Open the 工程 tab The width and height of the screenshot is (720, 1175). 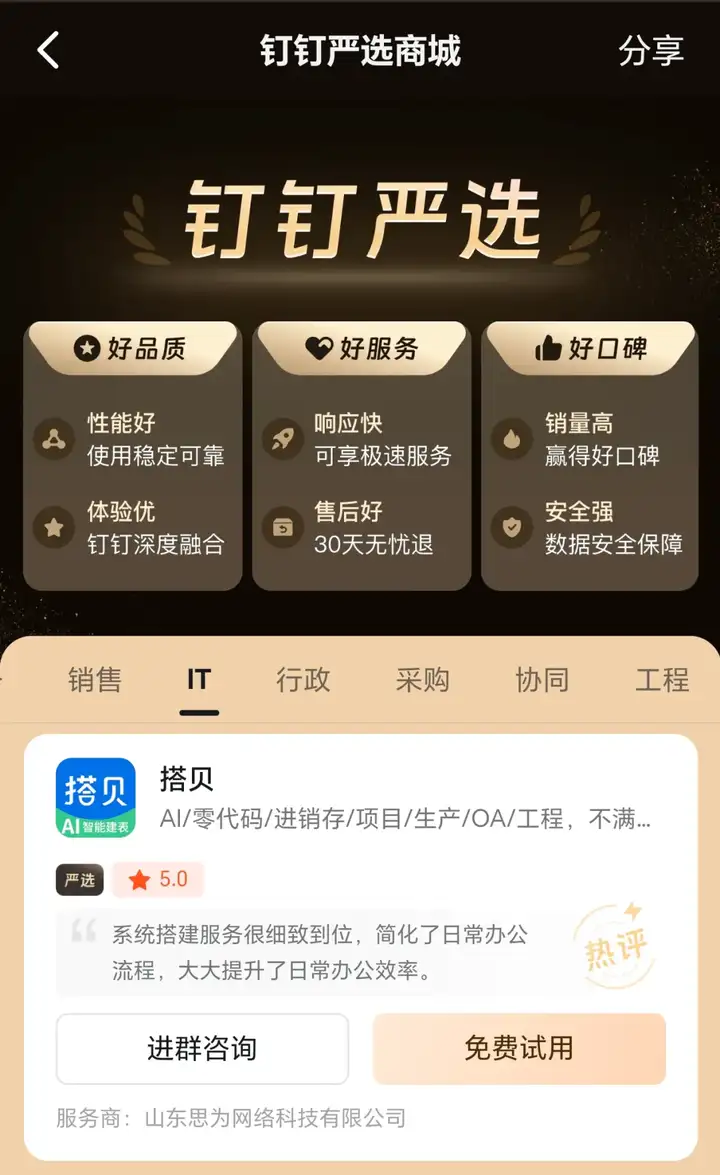[662, 680]
